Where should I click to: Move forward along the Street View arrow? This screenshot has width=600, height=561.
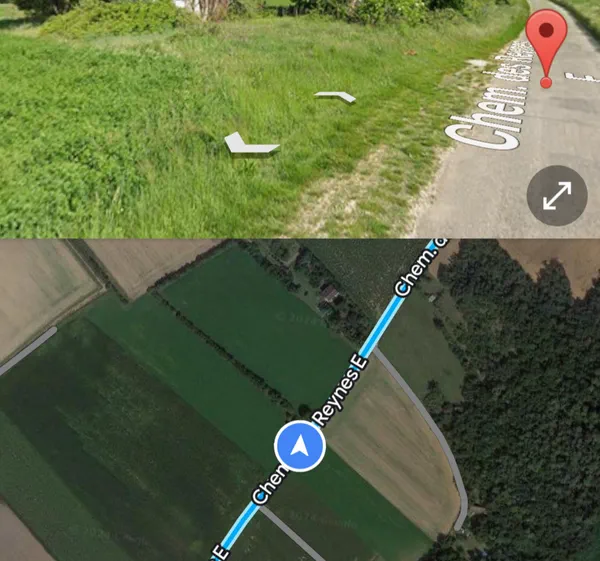[250, 145]
